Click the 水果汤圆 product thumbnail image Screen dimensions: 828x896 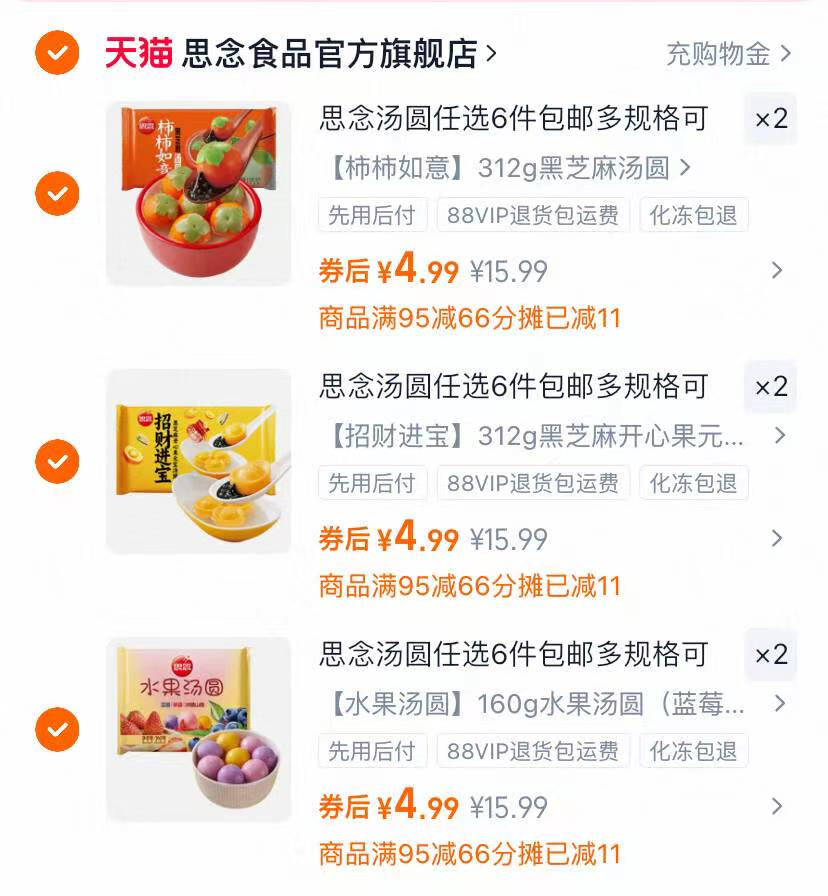pos(197,726)
